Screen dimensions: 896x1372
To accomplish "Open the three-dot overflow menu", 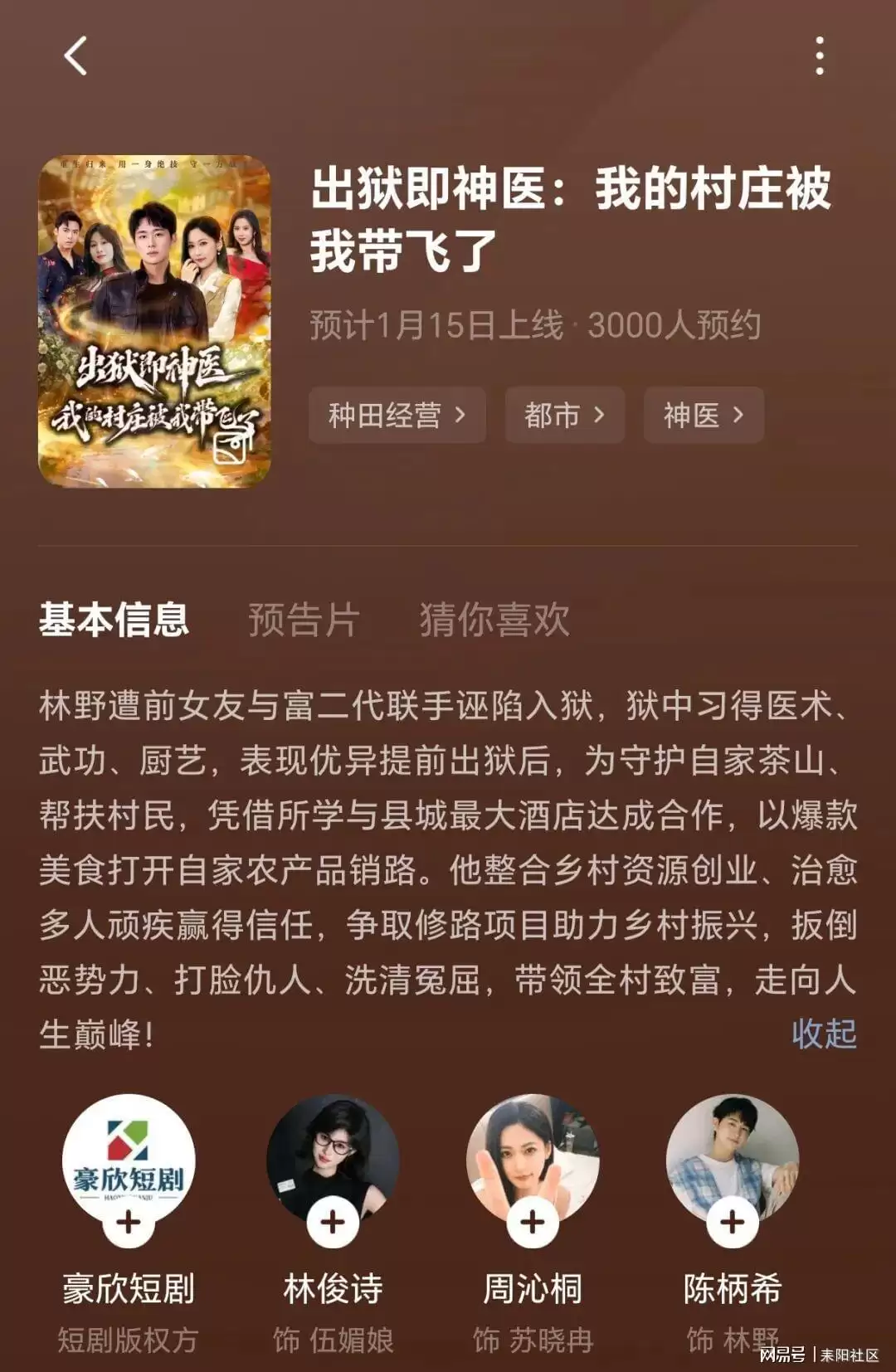I will (x=819, y=56).
